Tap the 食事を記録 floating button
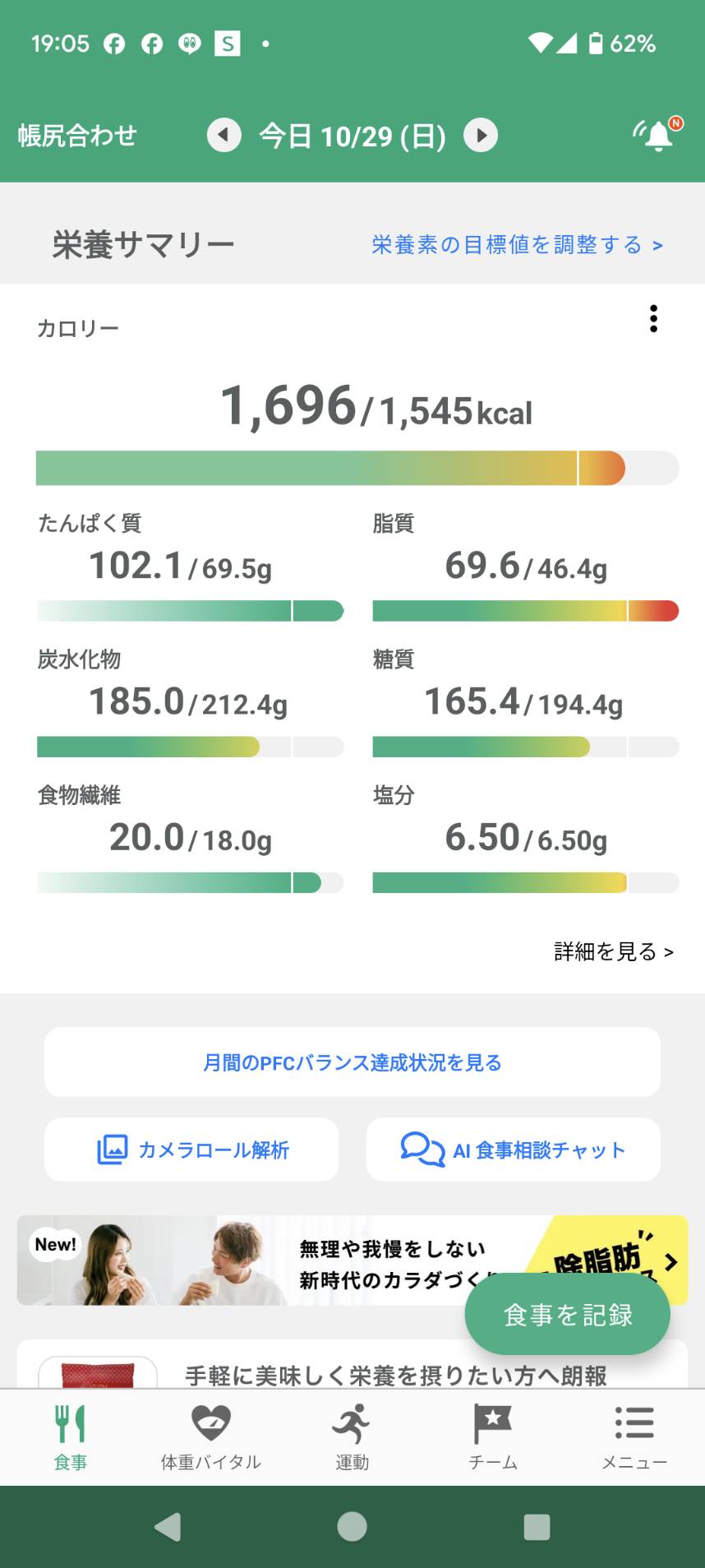 coord(568,1314)
